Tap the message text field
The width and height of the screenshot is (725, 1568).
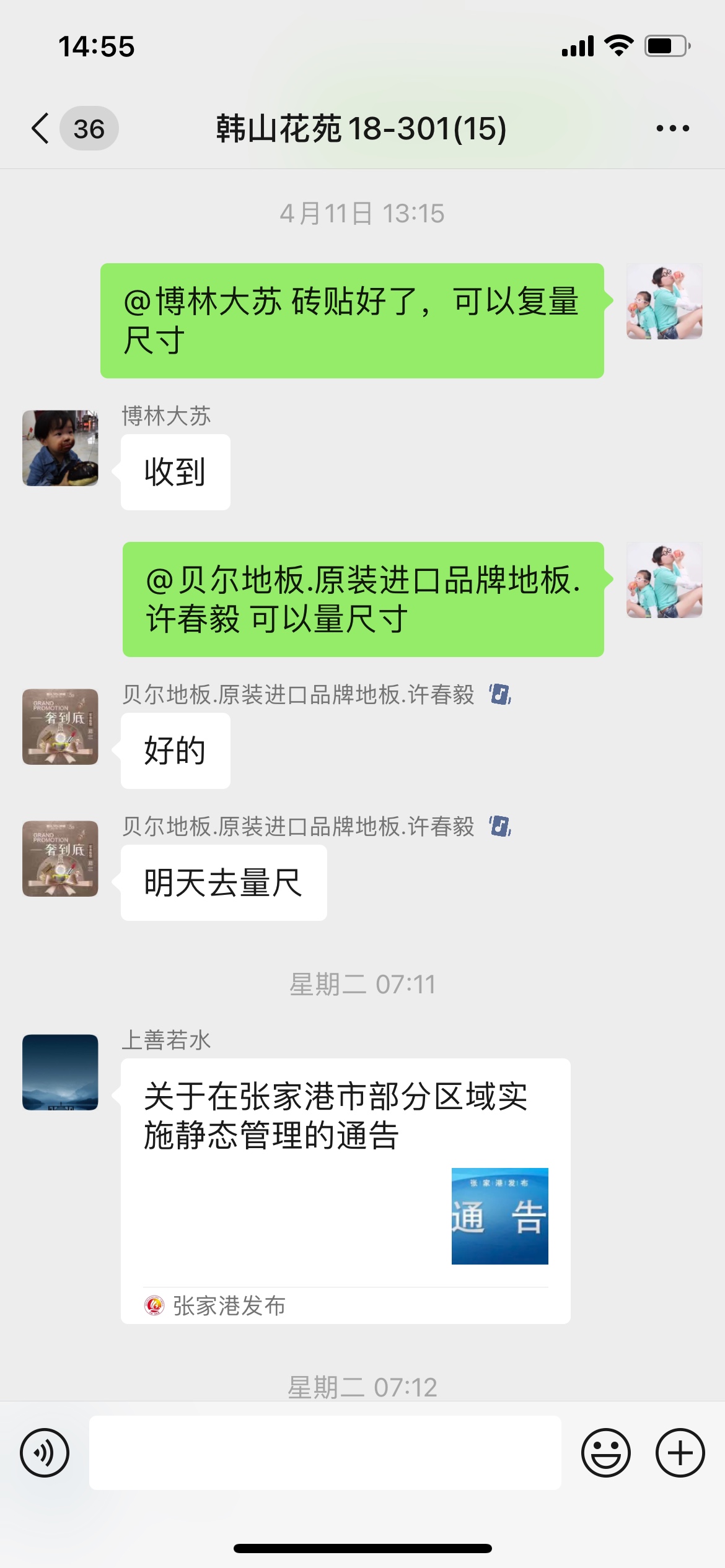325,1452
